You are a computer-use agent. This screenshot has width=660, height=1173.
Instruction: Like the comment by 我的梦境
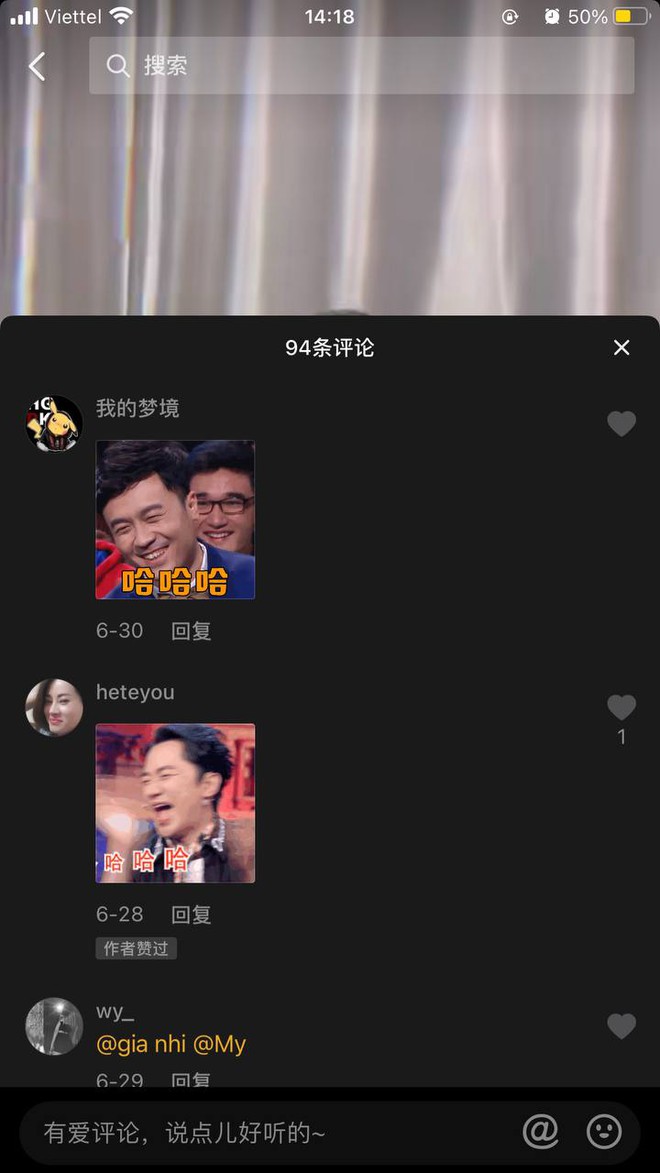pos(621,424)
